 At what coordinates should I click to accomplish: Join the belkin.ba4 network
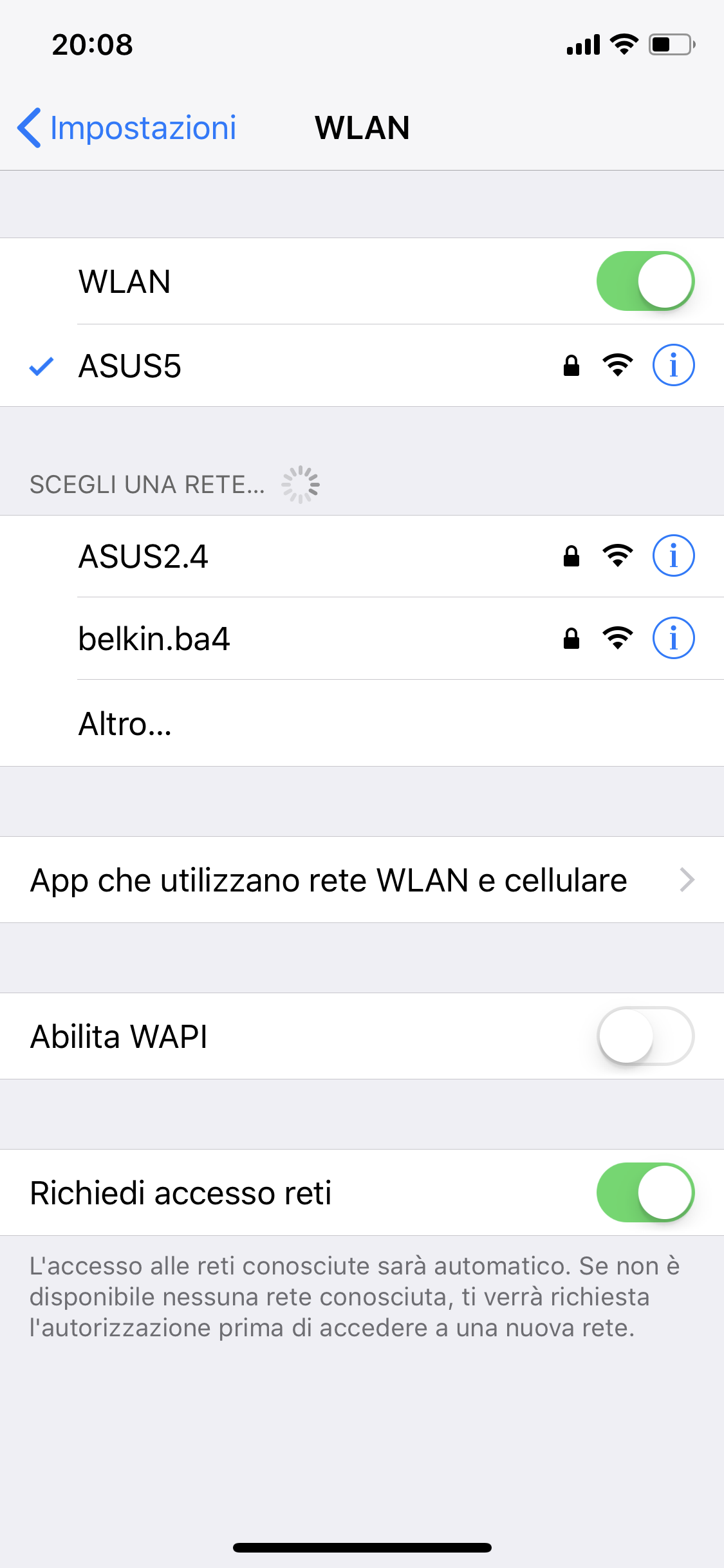[362, 639]
